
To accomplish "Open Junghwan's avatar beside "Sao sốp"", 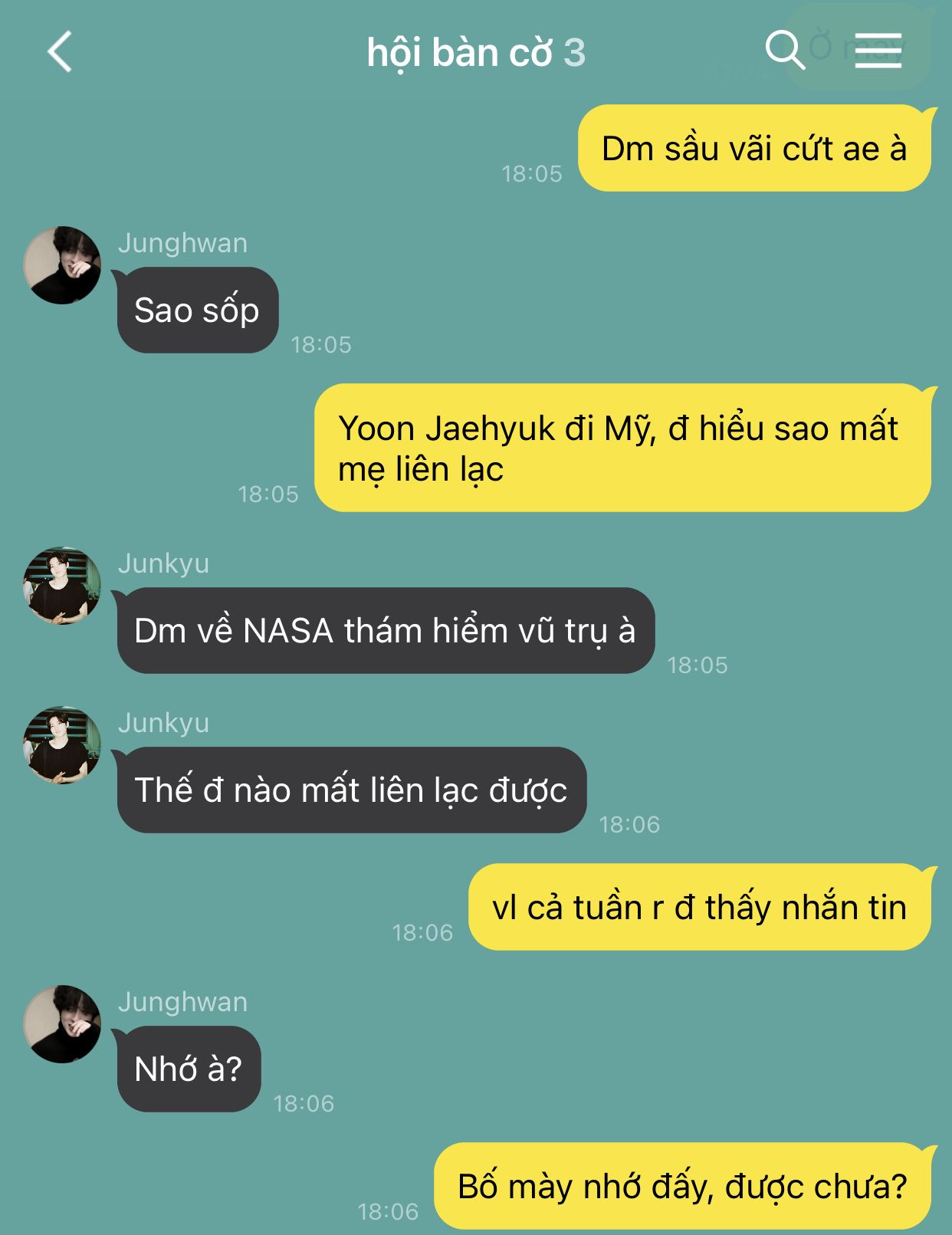I will click(62, 265).
